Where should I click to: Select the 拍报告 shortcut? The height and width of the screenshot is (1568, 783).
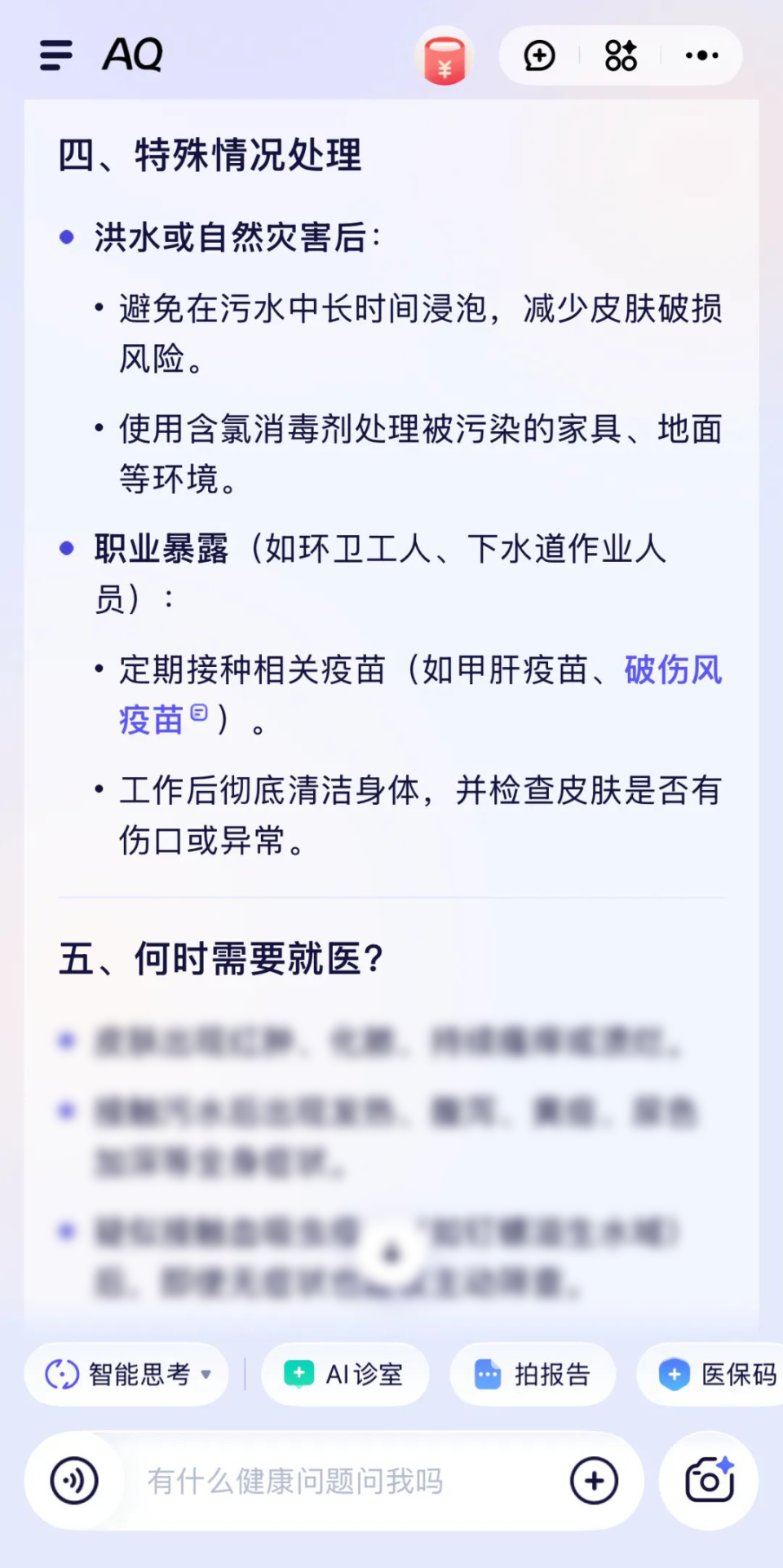(533, 1374)
